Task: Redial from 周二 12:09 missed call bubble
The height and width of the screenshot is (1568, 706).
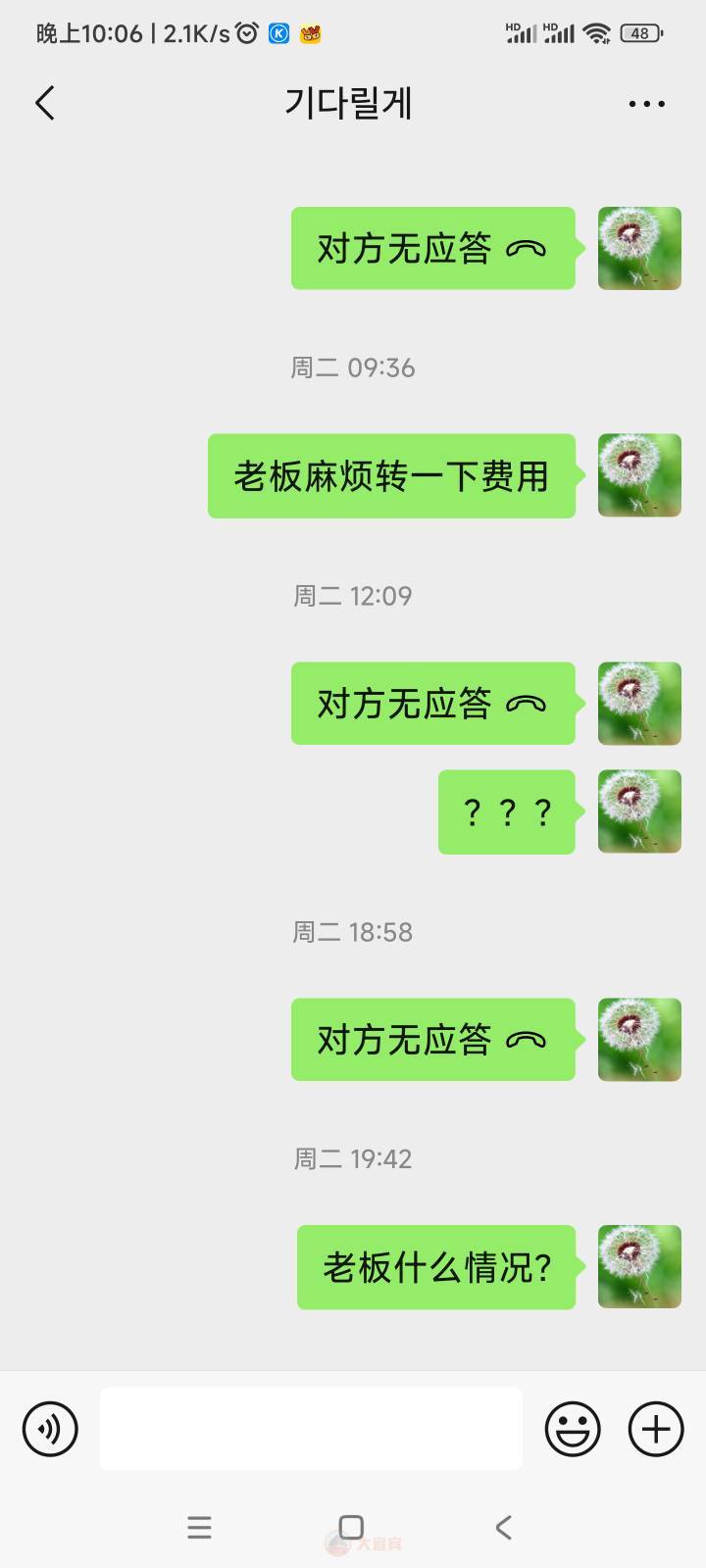Action: pos(432,704)
